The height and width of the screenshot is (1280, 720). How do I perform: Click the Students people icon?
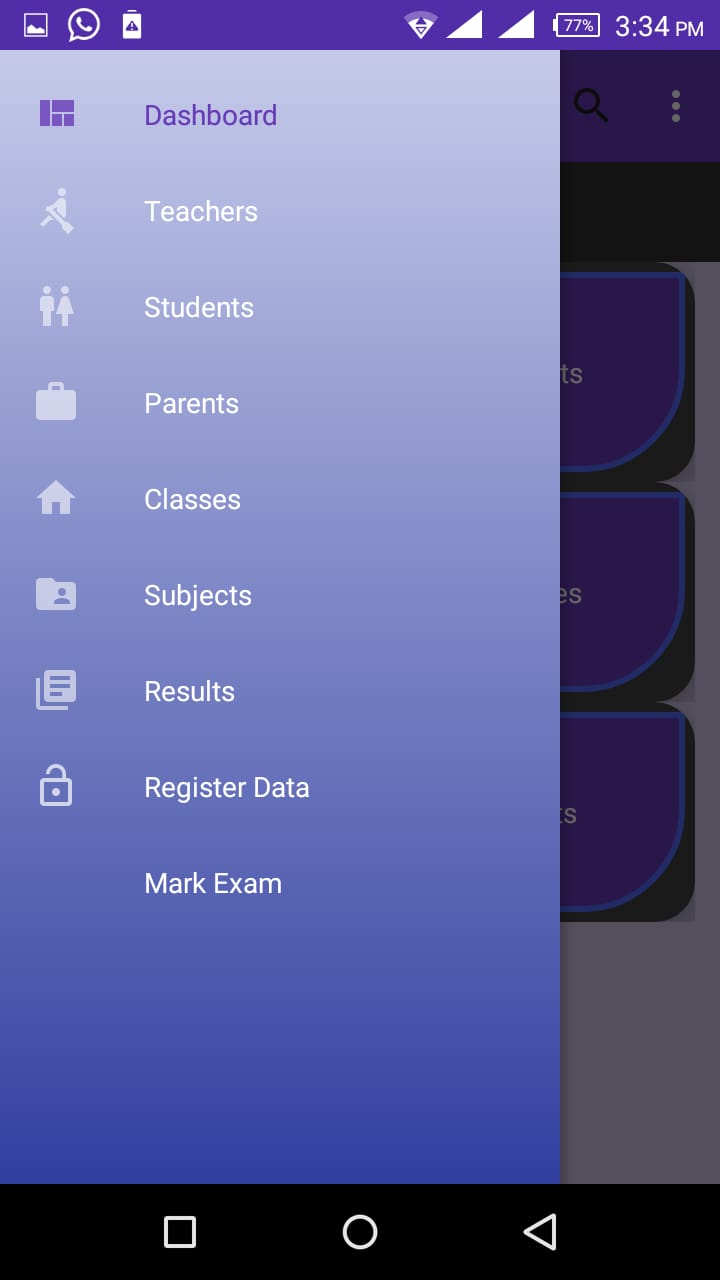point(56,306)
